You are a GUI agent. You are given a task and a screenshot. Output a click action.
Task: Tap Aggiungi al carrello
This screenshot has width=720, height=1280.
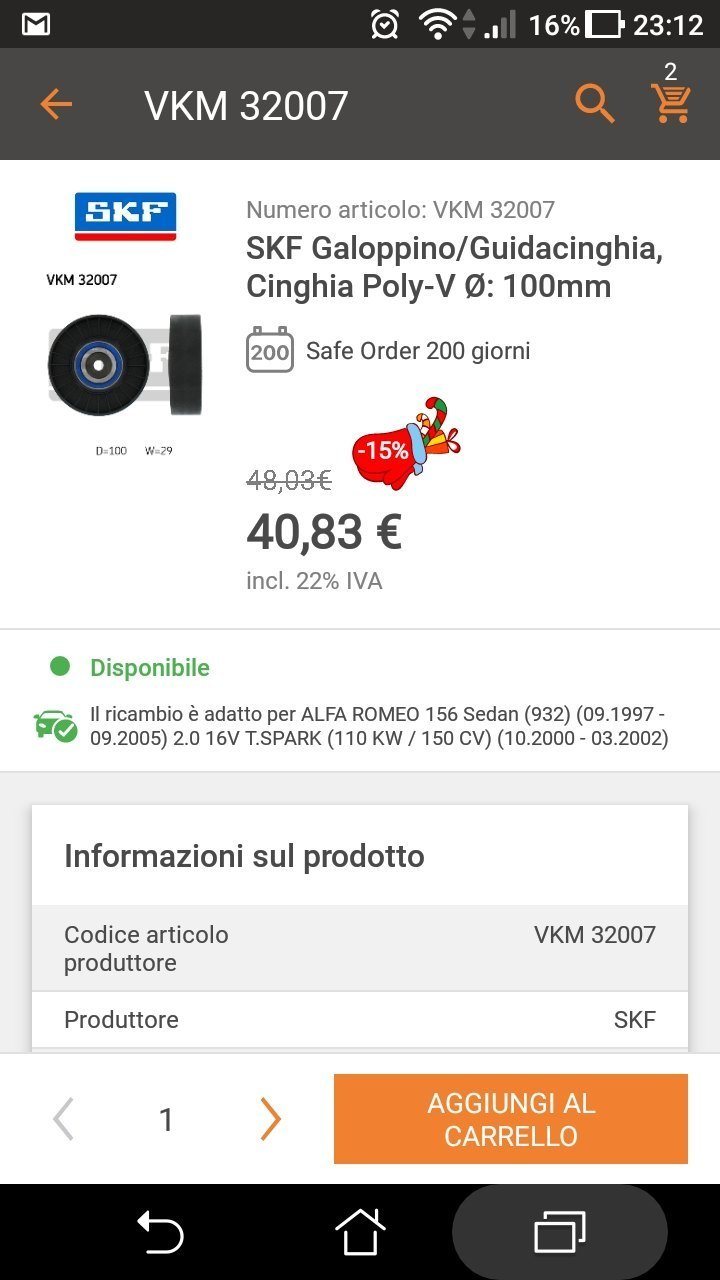coord(510,1119)
